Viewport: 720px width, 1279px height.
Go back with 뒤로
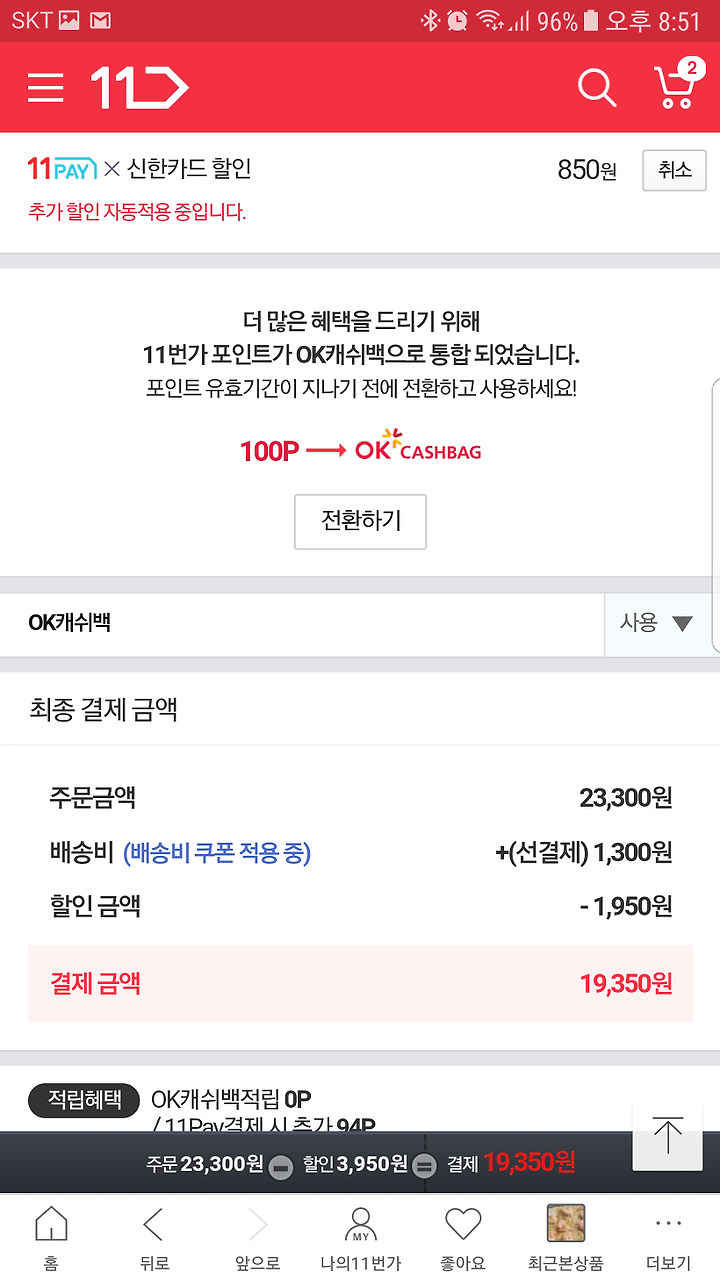155,1236
